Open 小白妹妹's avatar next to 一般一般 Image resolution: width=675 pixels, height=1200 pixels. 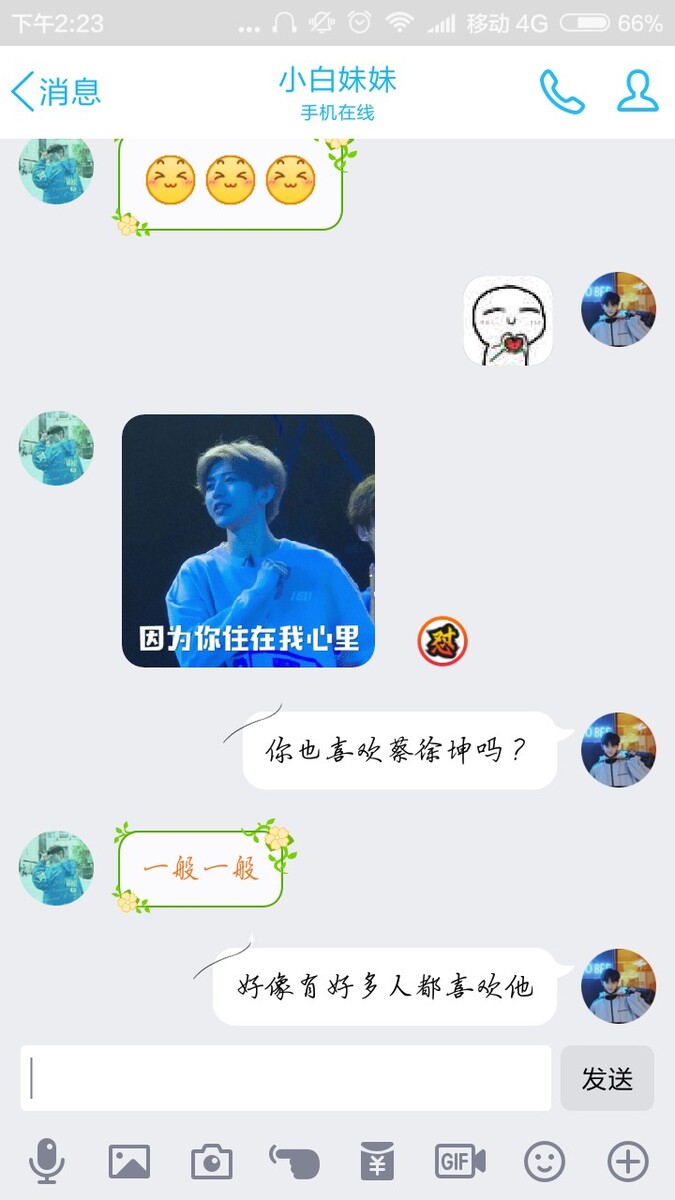point(56,868)
